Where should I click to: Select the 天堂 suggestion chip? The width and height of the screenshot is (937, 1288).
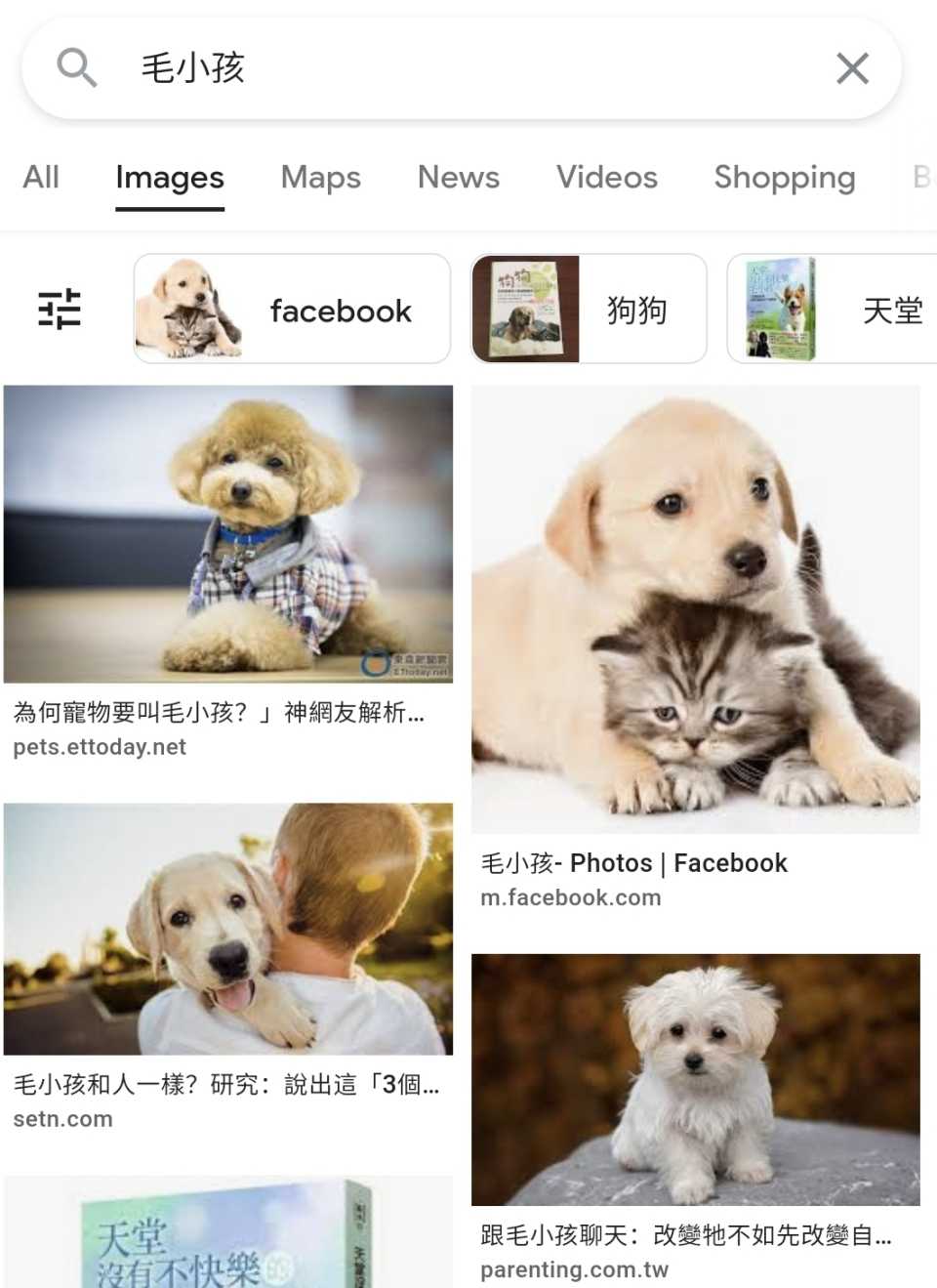coord(833,310)
